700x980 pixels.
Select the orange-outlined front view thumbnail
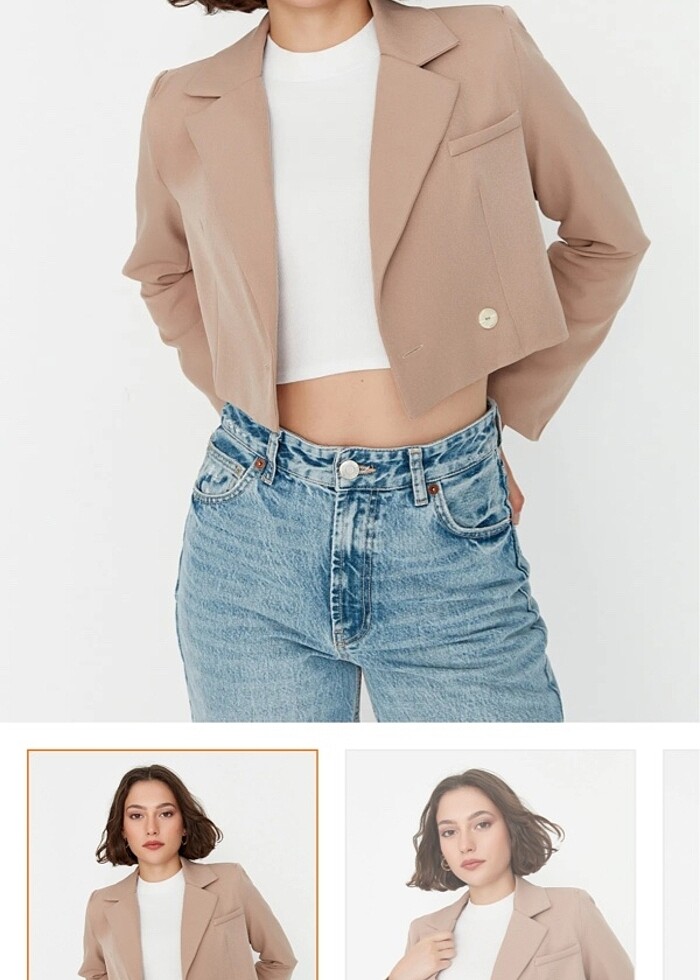(172, 865)
